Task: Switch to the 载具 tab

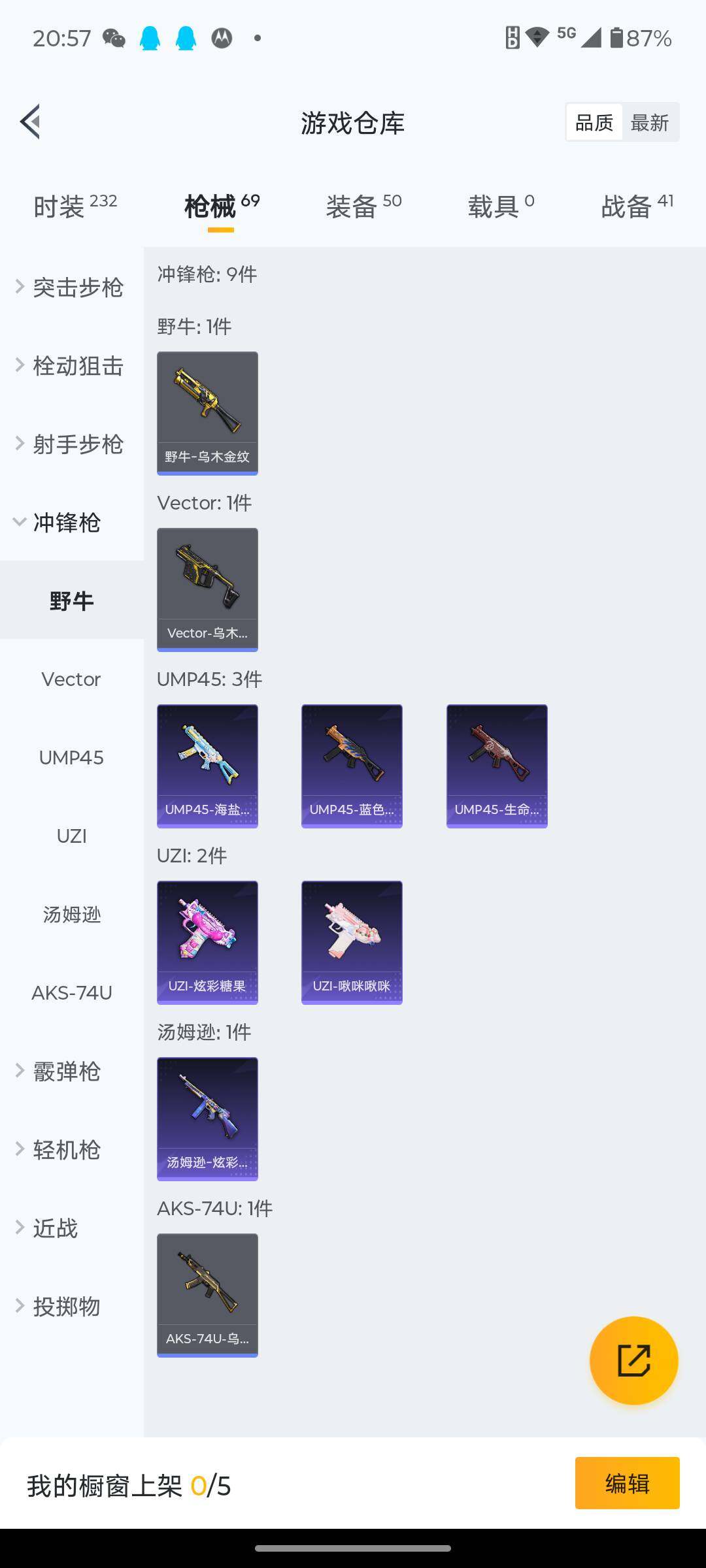Action: [x=501, y=206]
